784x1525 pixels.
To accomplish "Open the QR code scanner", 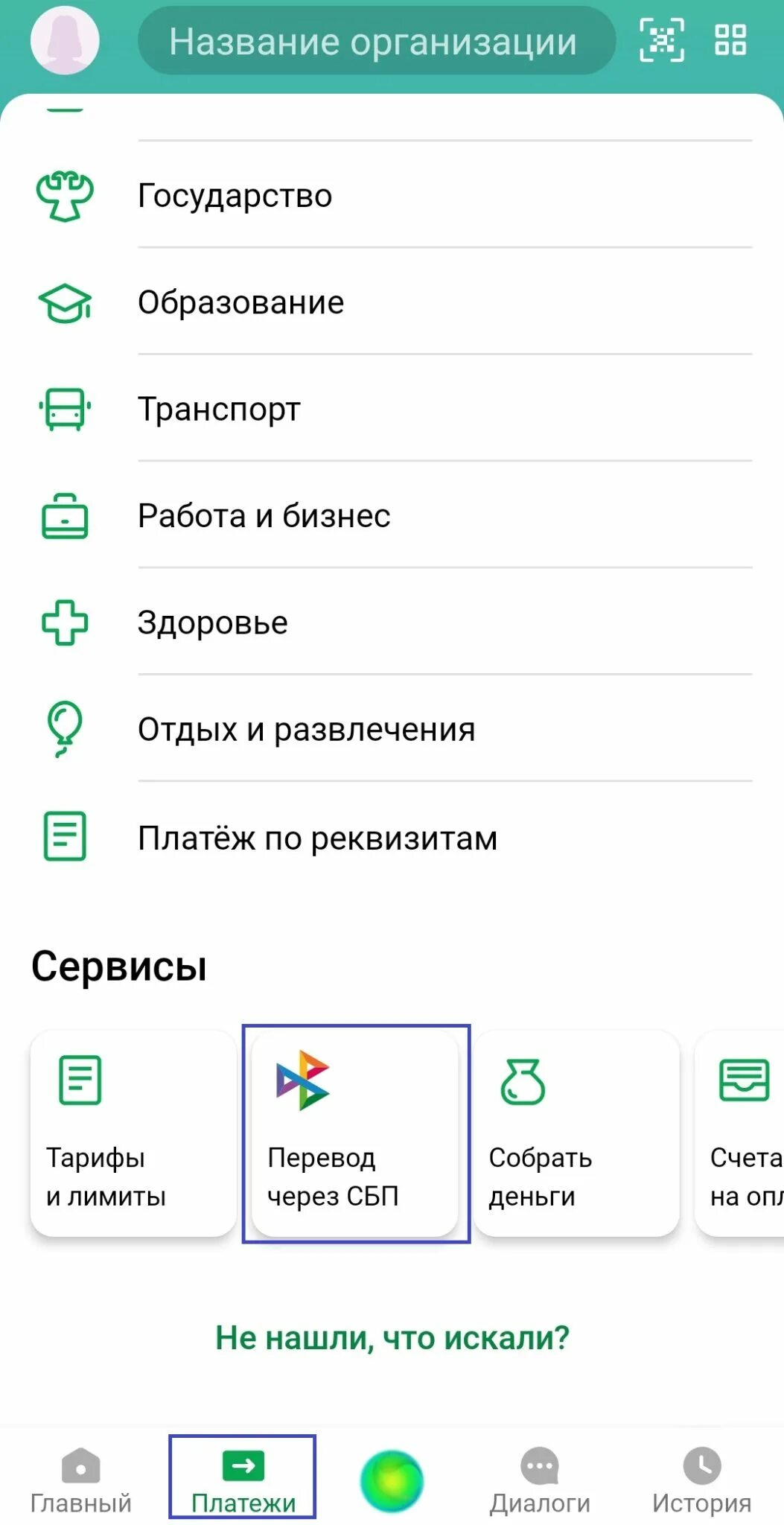I will click(662, 40).
